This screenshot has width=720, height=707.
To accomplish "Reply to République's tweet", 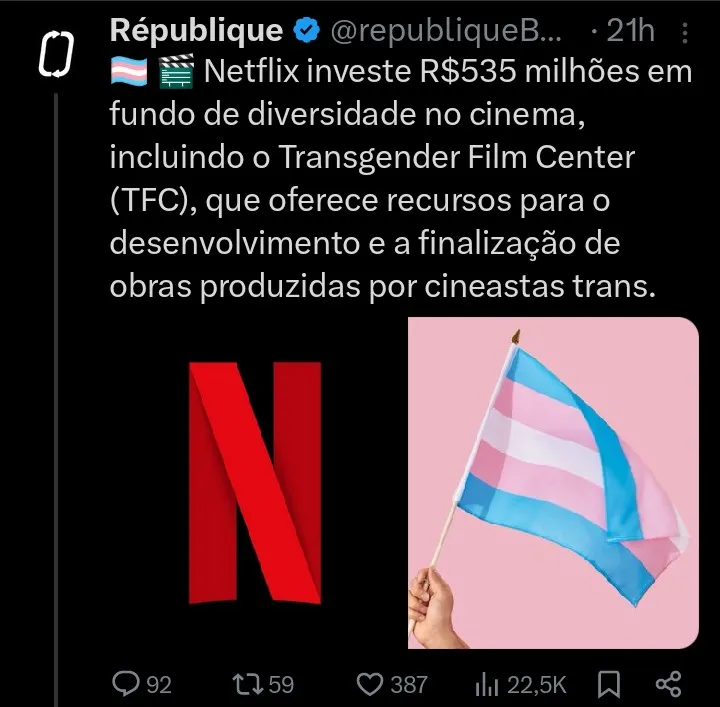I will [127, 684].
